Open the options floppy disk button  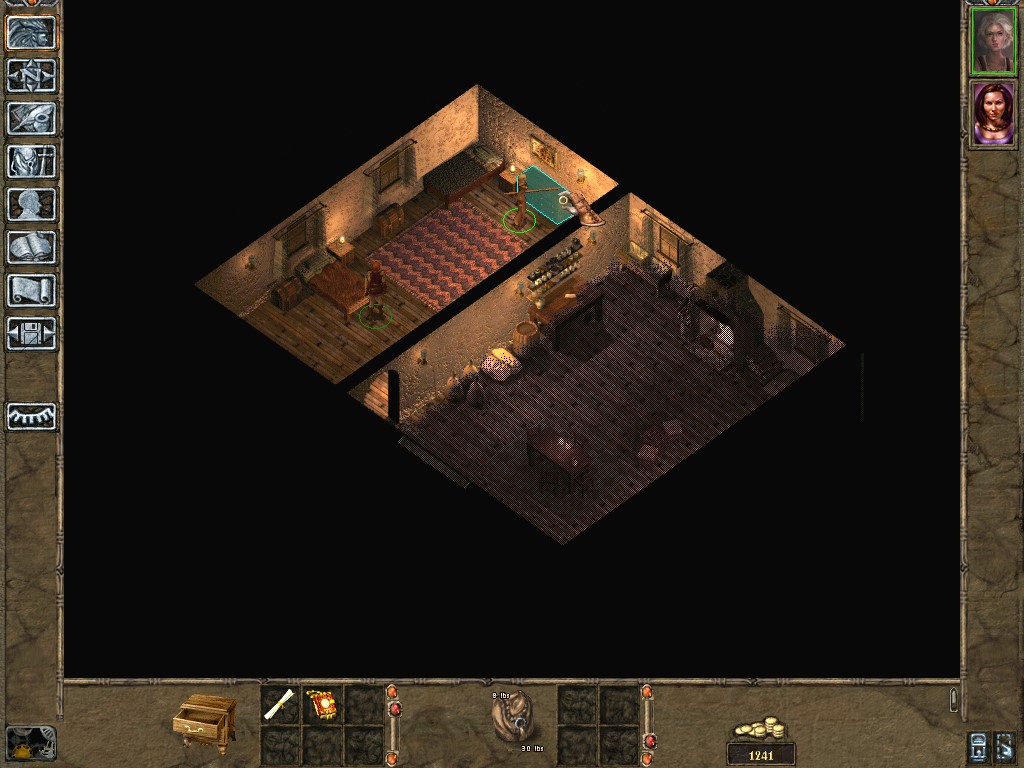point(31,334)
